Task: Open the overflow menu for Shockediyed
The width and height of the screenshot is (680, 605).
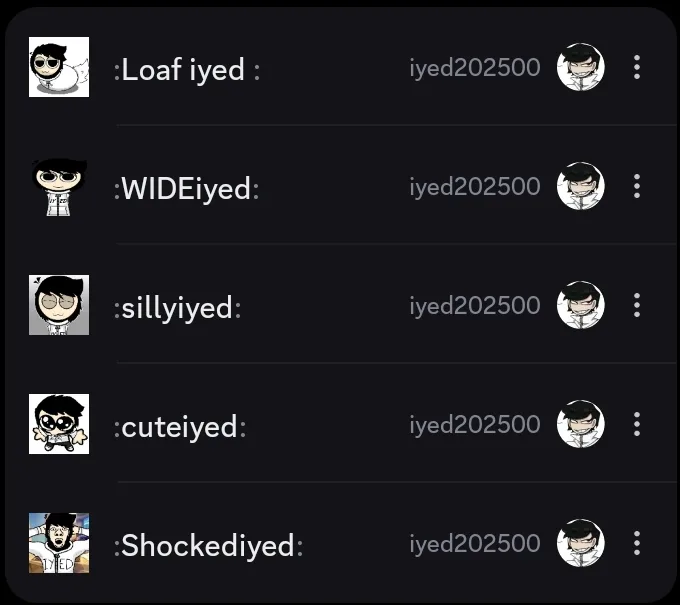Action: tap(637, 543)
